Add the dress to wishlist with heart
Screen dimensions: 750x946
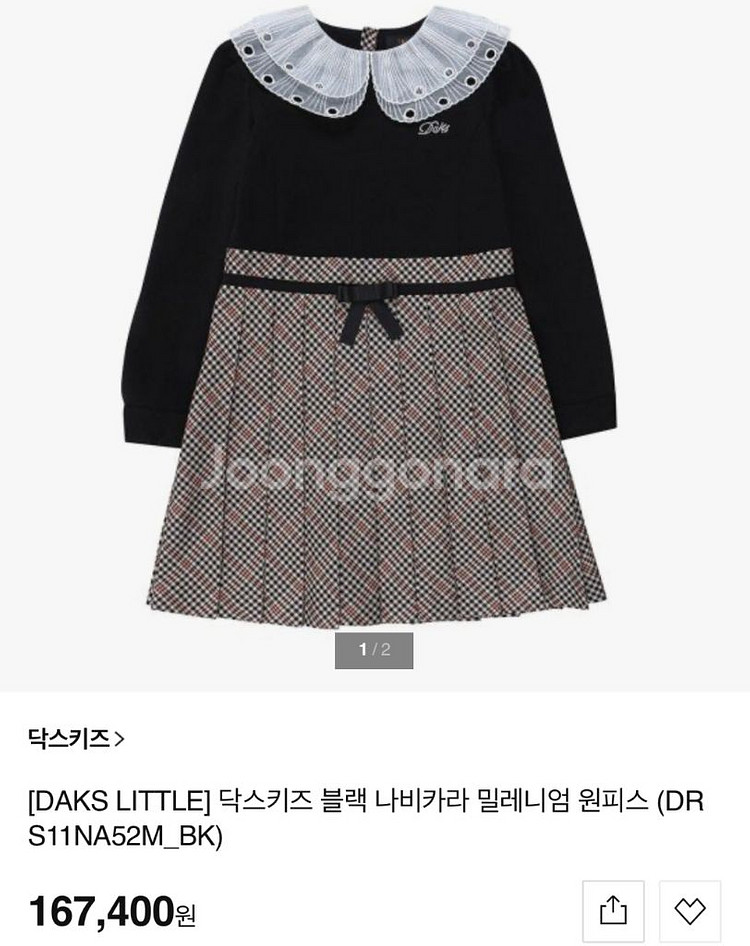click(690, 910)
